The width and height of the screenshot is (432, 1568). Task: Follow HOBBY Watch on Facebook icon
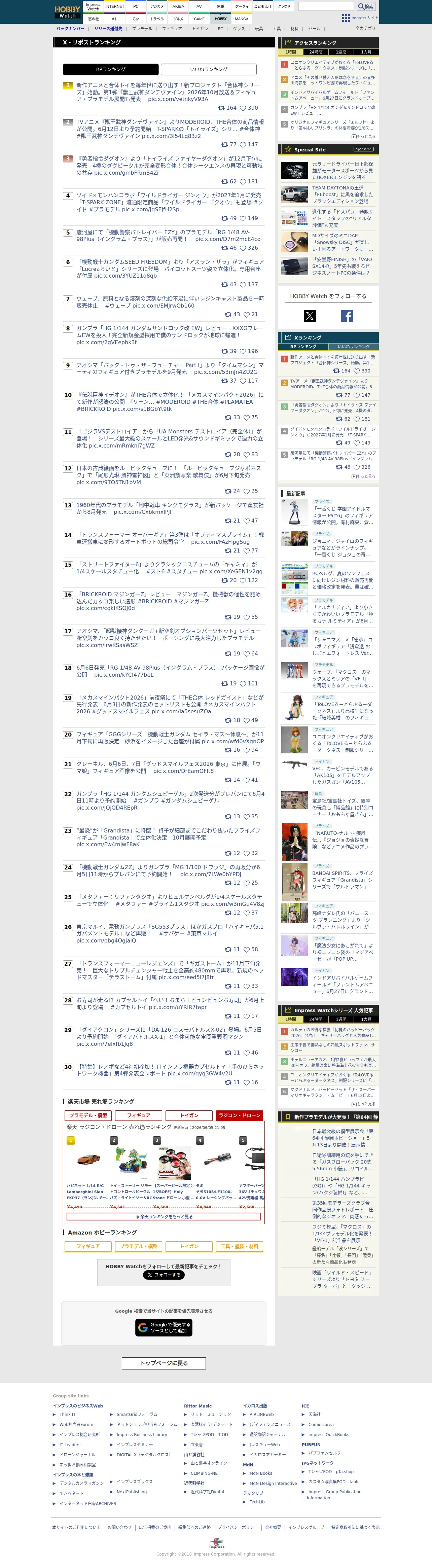click(347, 316)
